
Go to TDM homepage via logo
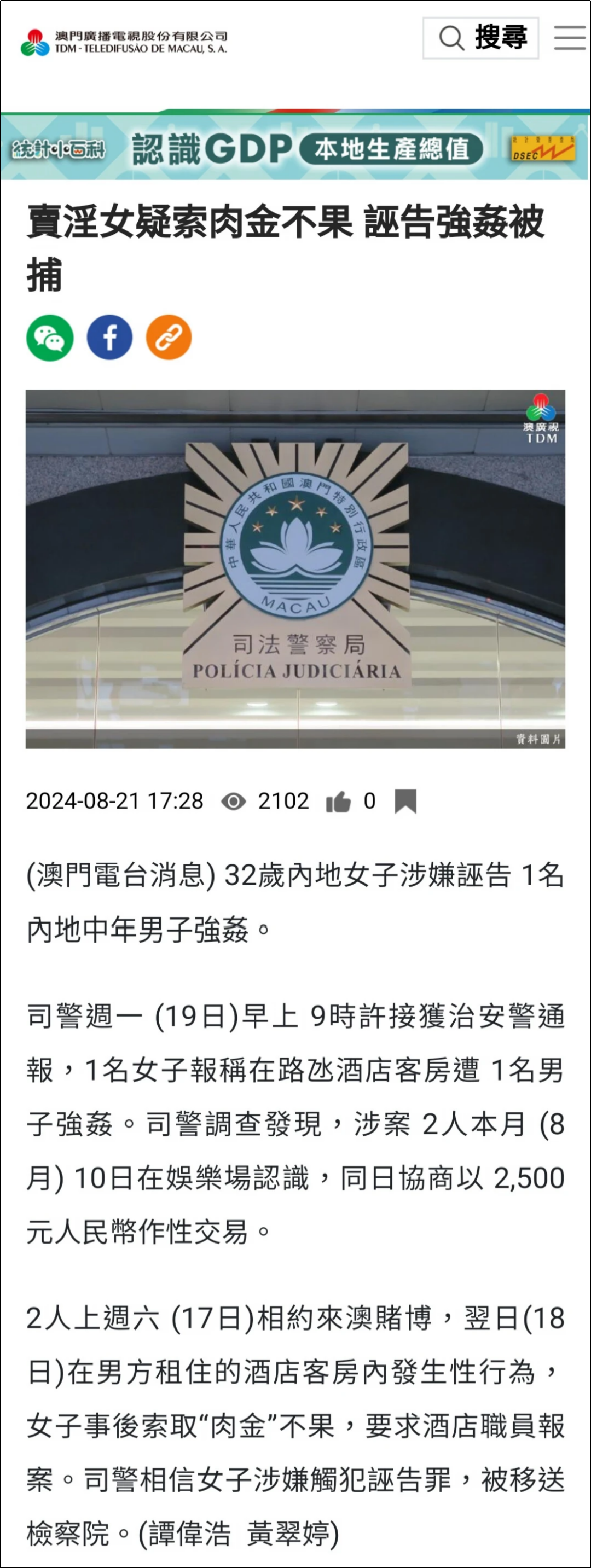(124, 42)
